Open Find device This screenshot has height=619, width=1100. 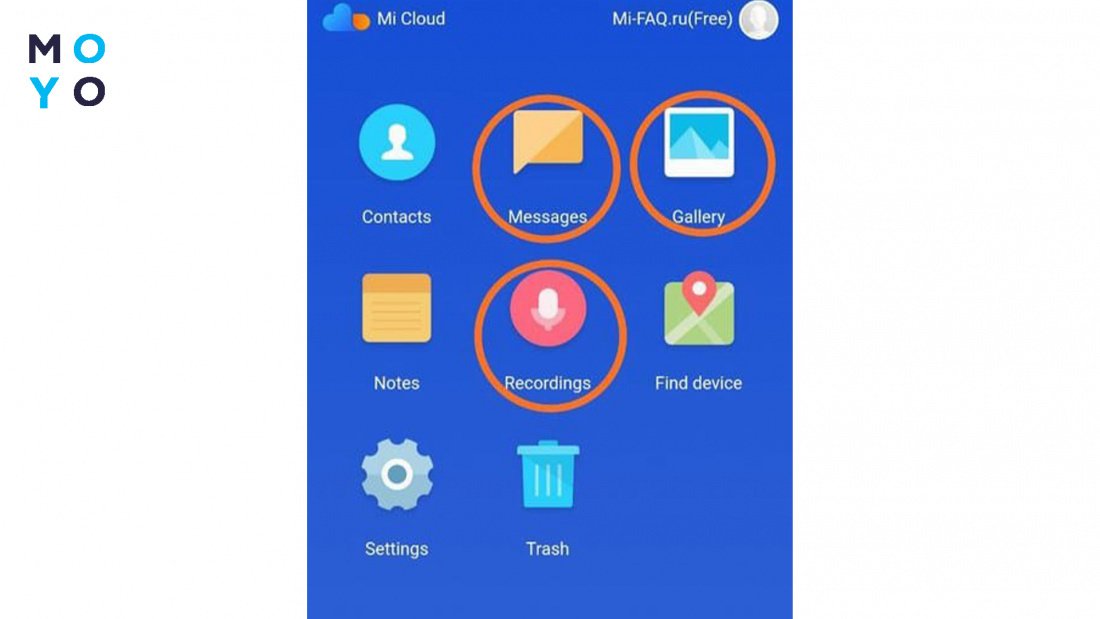point(698,310)
